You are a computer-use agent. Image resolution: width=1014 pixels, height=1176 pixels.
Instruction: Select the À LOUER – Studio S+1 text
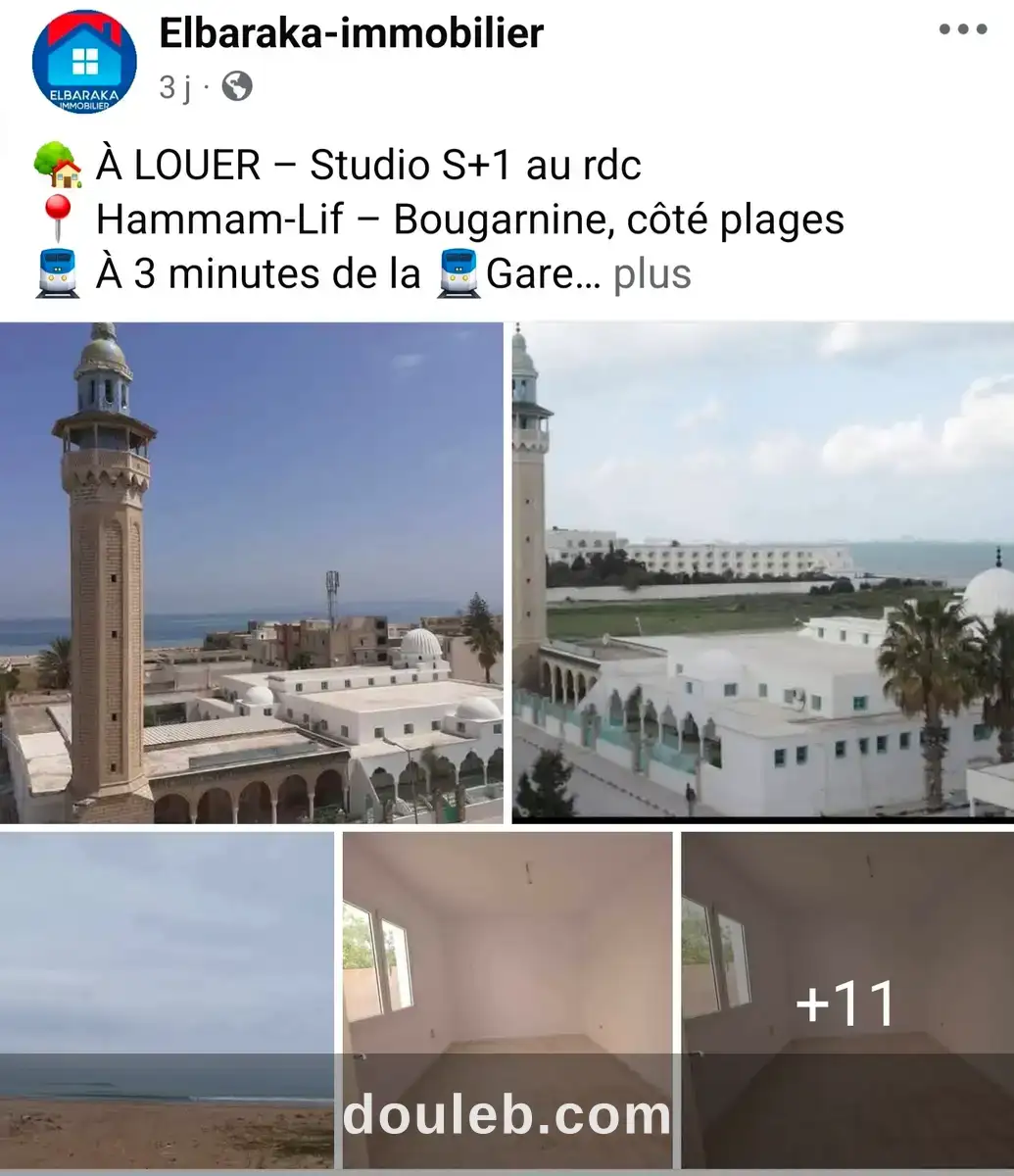367,164
